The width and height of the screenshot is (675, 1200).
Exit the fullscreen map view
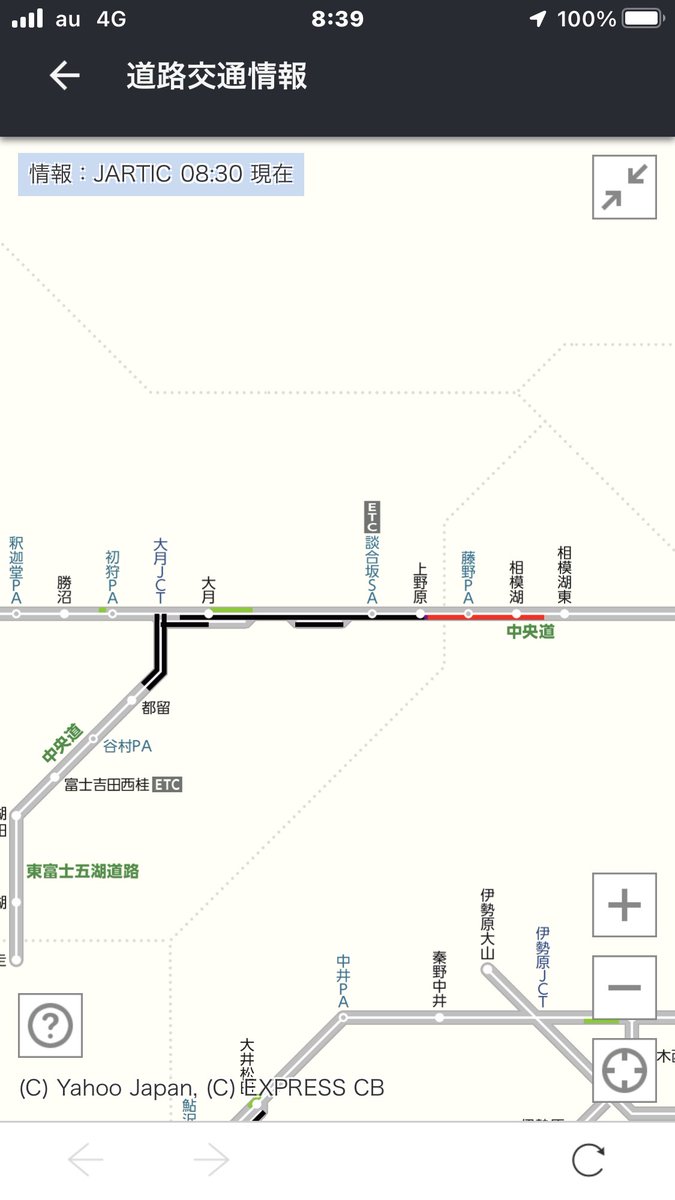point(624,187)
